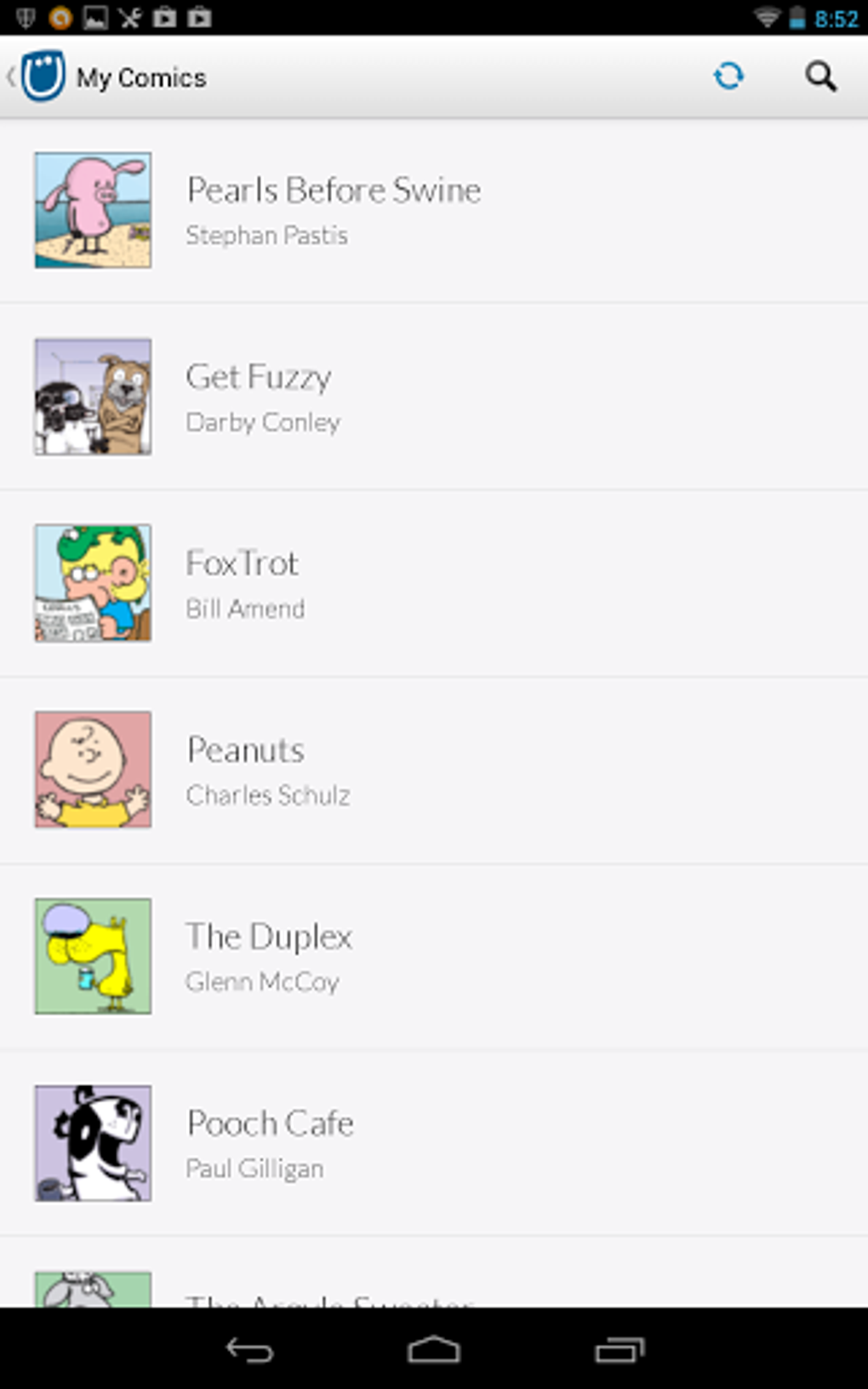Tap the Pooch Cafe thumbnail
868x1389 pixels.
93,1142
